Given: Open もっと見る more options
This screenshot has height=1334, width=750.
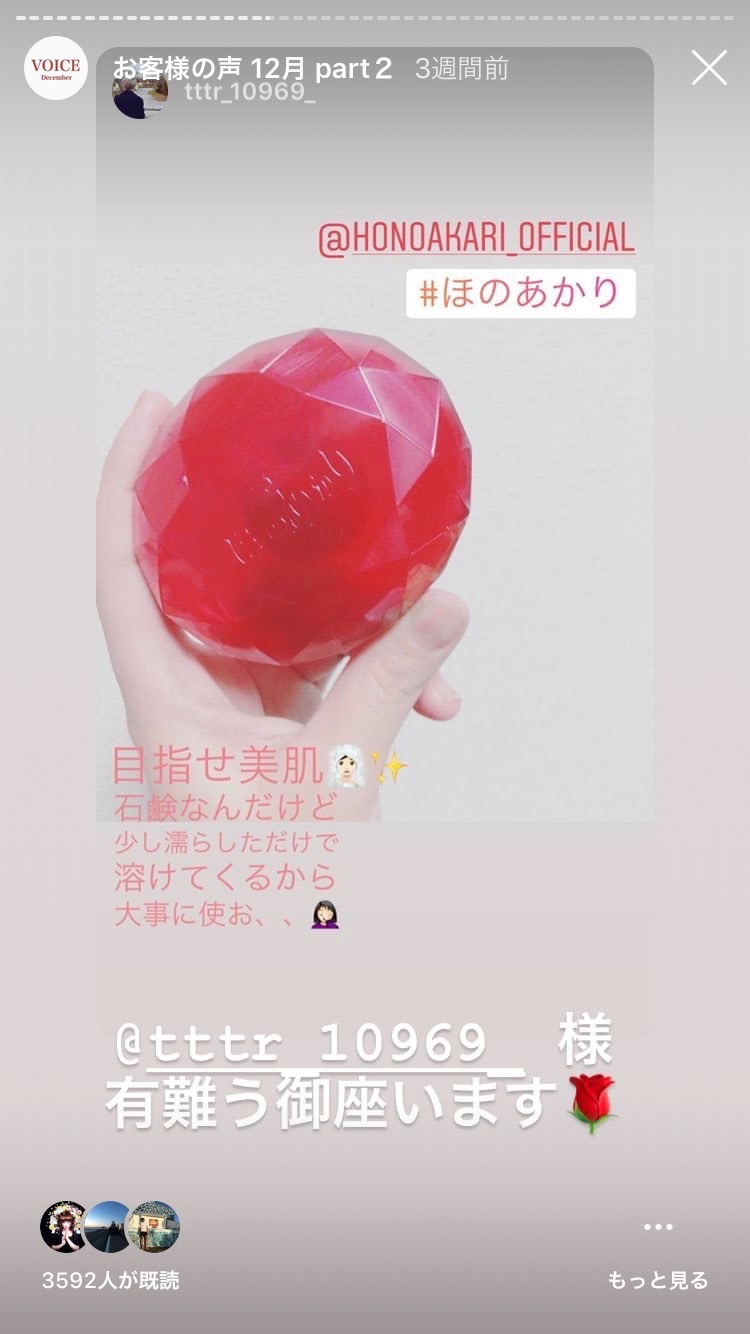Looking at the screenshot, I should pos(658,1279).
